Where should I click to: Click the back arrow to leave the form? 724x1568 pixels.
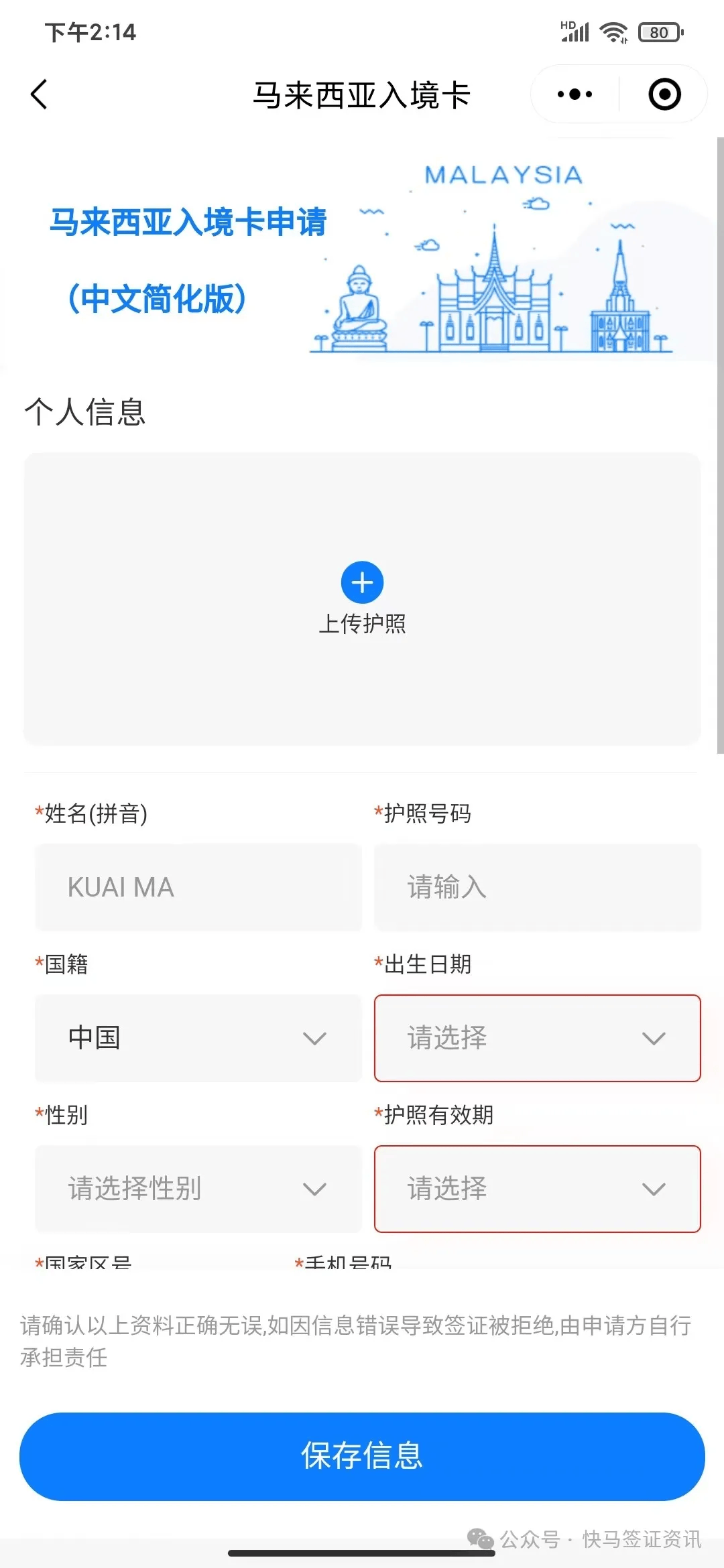(38, 94)
